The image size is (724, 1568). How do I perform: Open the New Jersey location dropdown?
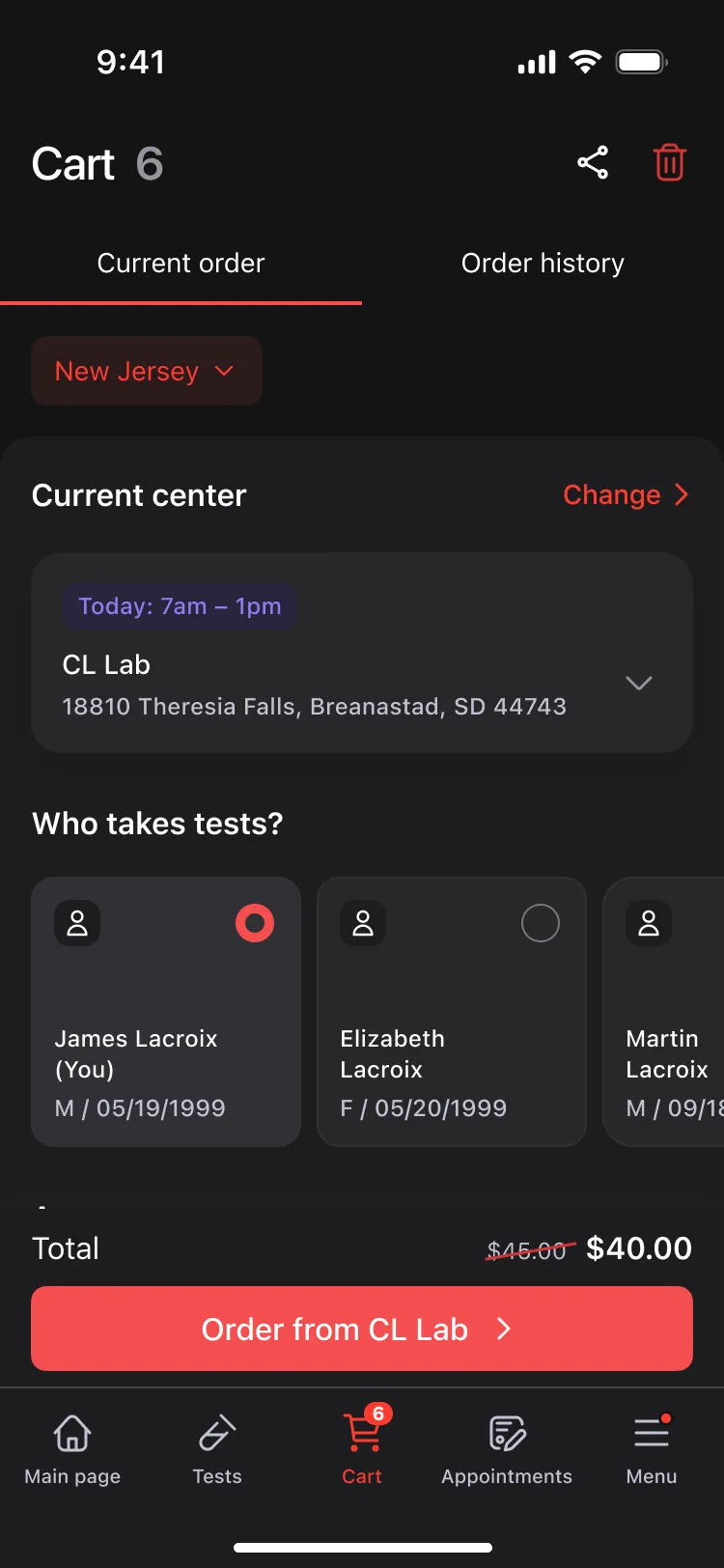pos(147,371)
